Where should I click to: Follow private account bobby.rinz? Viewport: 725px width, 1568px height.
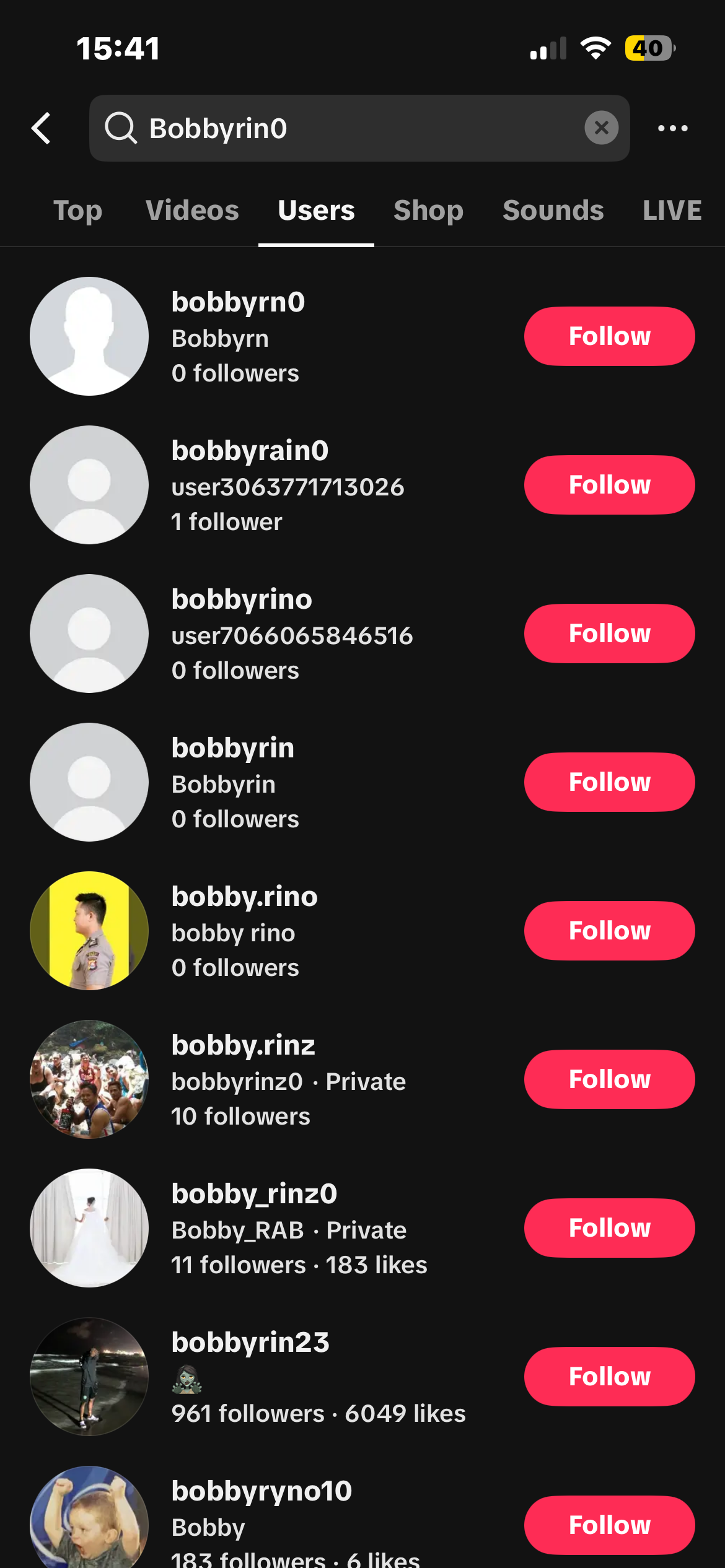tap(609, 1079)
